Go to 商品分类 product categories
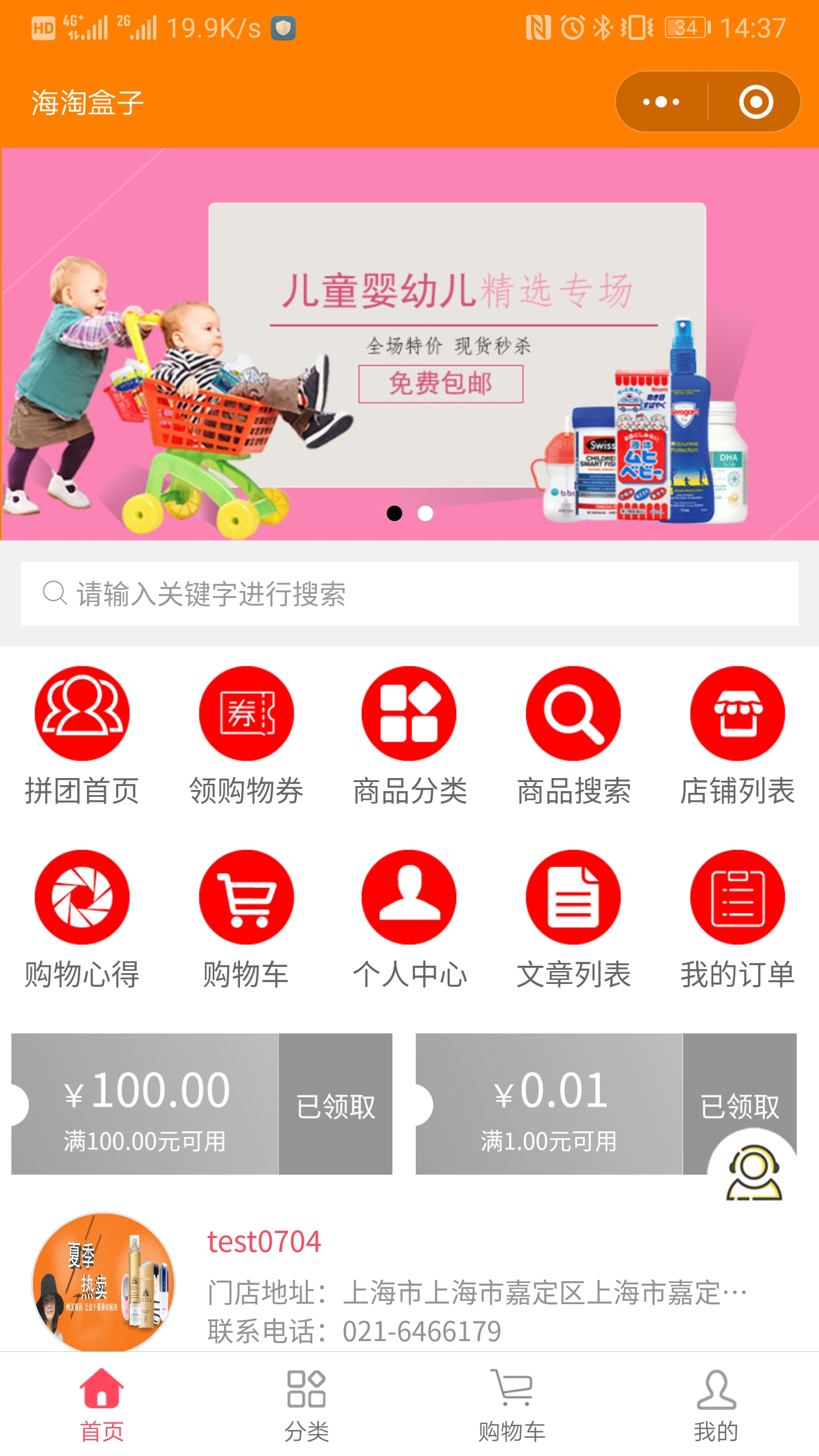Image resolution: width=819 pixels, height=1456 pixels. point(409,734)
